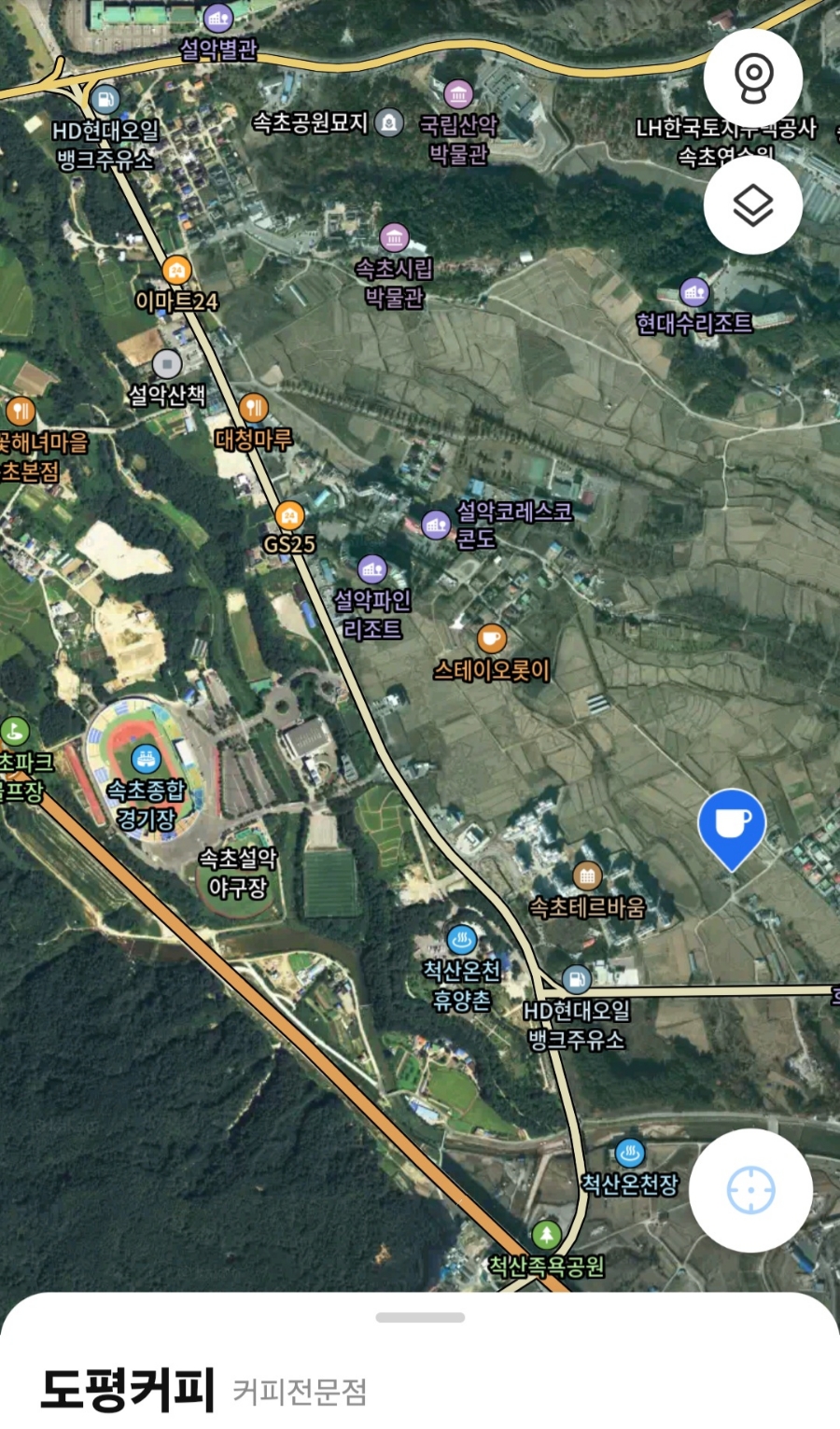Screen dimensions: 840x1429
Task: Select the 국립산악박물관 museum marker
Action: click(x=457, y=93)
